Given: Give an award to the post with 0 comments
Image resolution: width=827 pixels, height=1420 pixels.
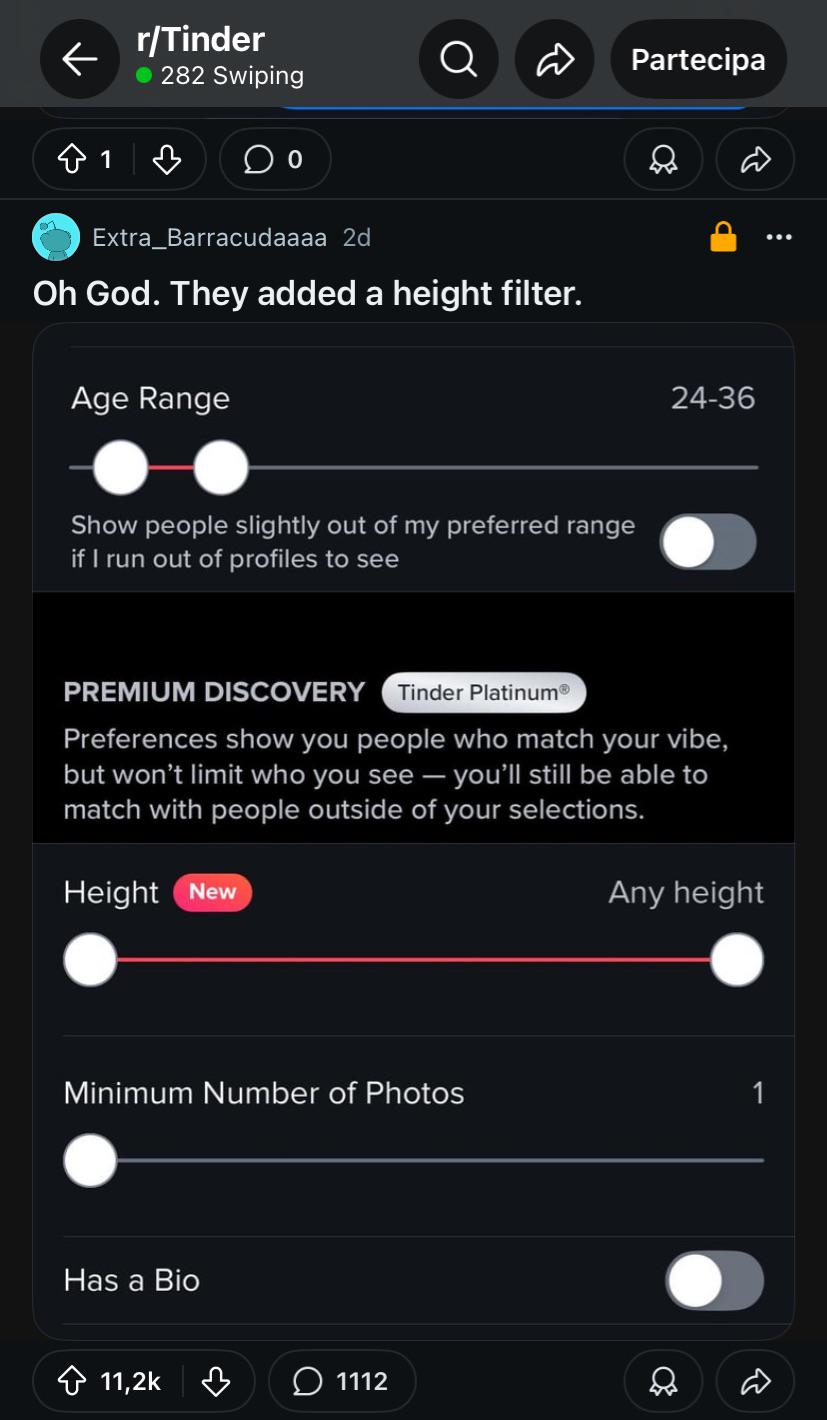Looking at the screenshot, I should tap(663, 159).
